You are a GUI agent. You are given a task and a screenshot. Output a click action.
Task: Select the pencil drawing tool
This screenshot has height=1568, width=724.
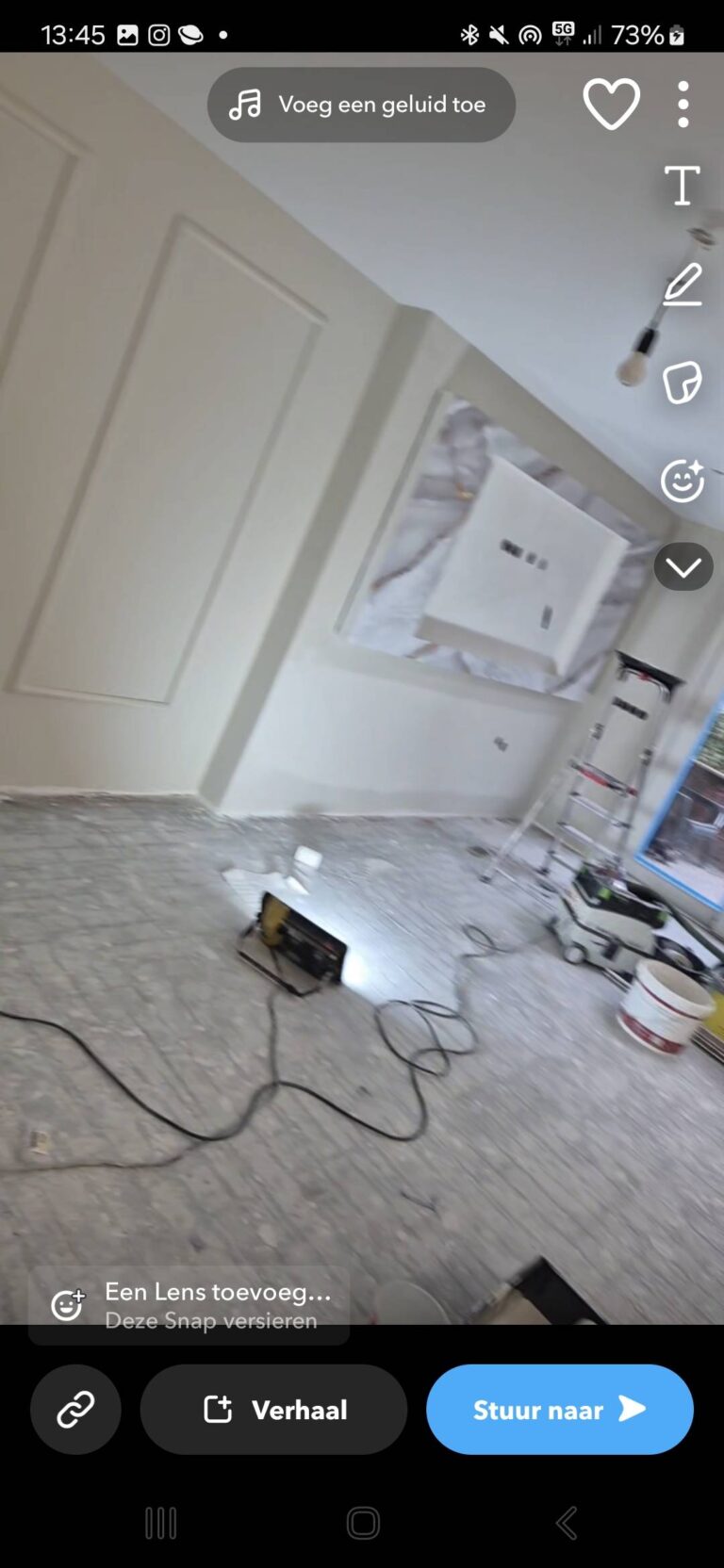(682, 285)
